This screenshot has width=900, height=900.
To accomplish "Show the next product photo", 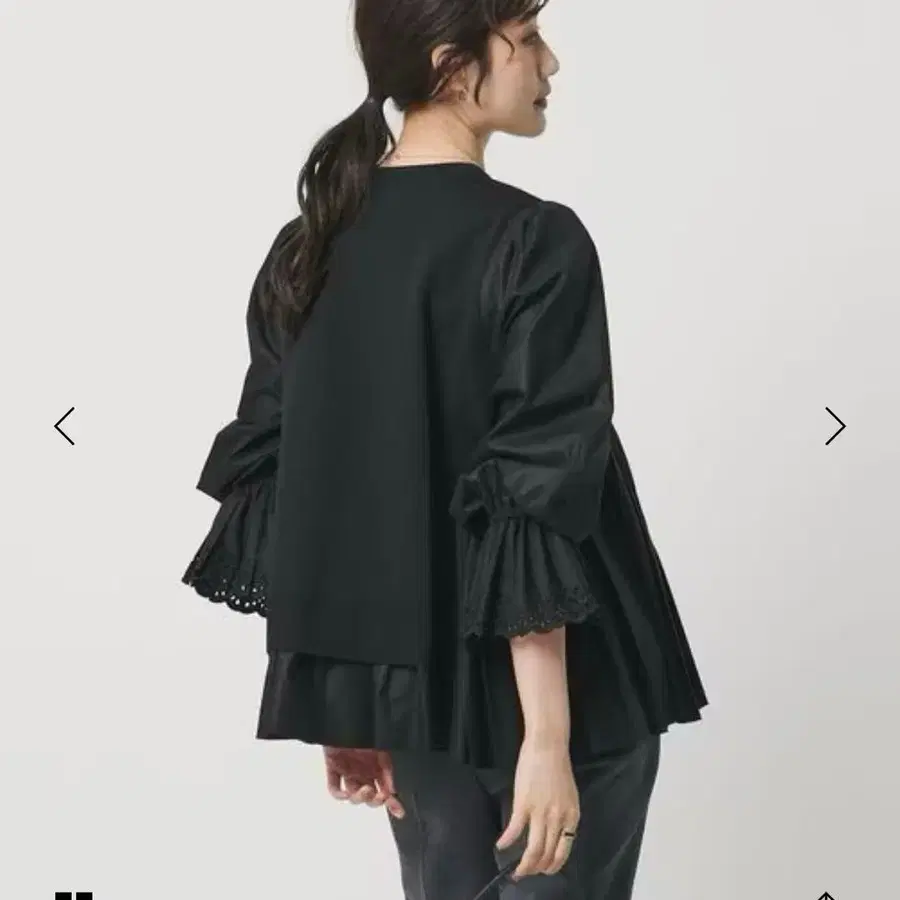I will click(x=834, y=426).
